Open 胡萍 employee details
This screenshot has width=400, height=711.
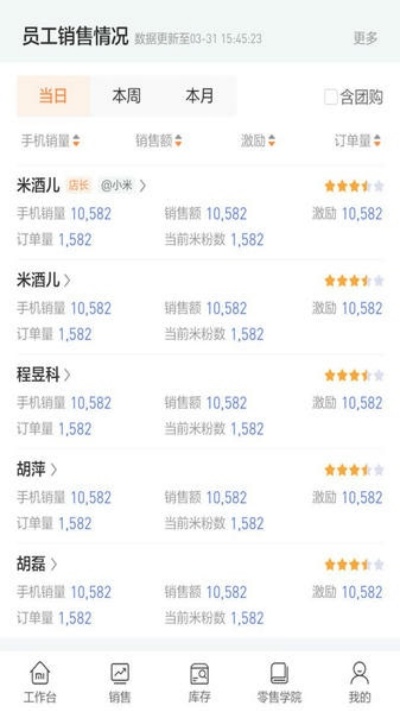[x=37, y=470]
